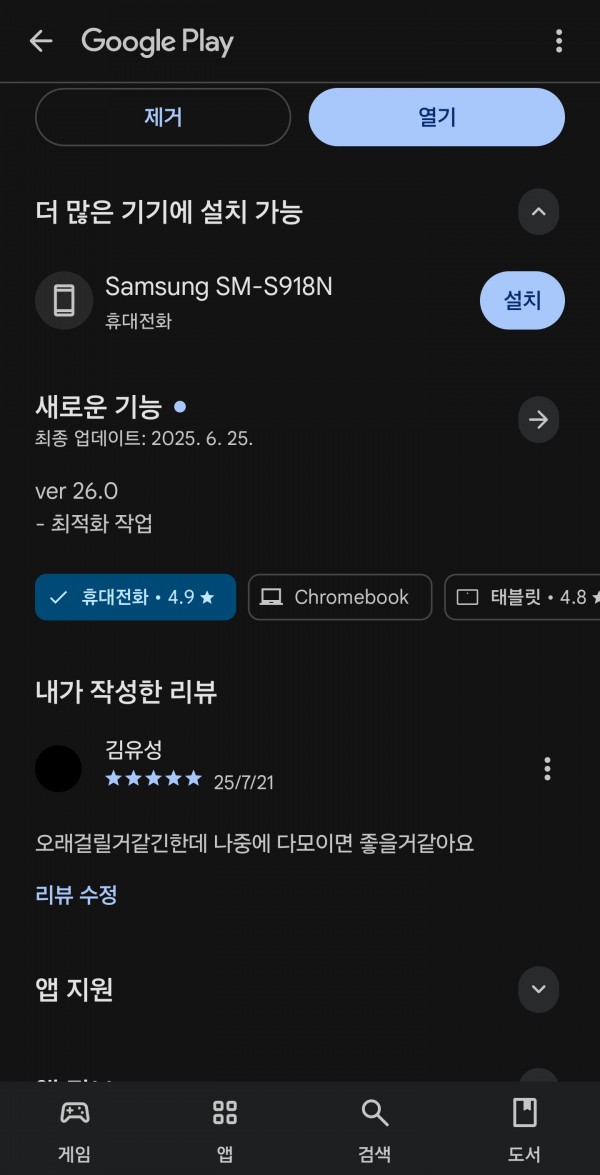Install on Samsung SM-S918N
600x1175 pixels.
click(x=522, y=300)
